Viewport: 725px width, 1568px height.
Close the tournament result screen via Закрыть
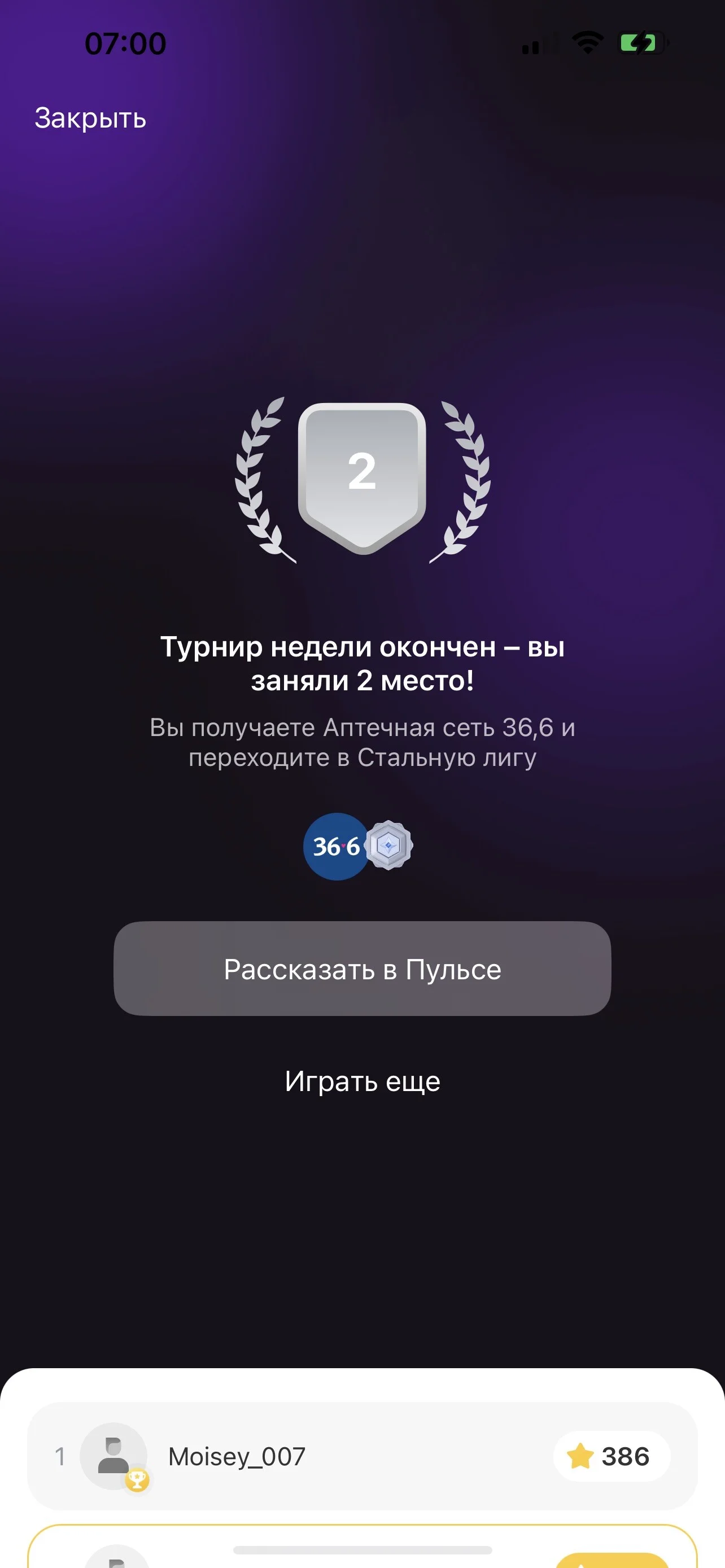click(x=90, y=118)
